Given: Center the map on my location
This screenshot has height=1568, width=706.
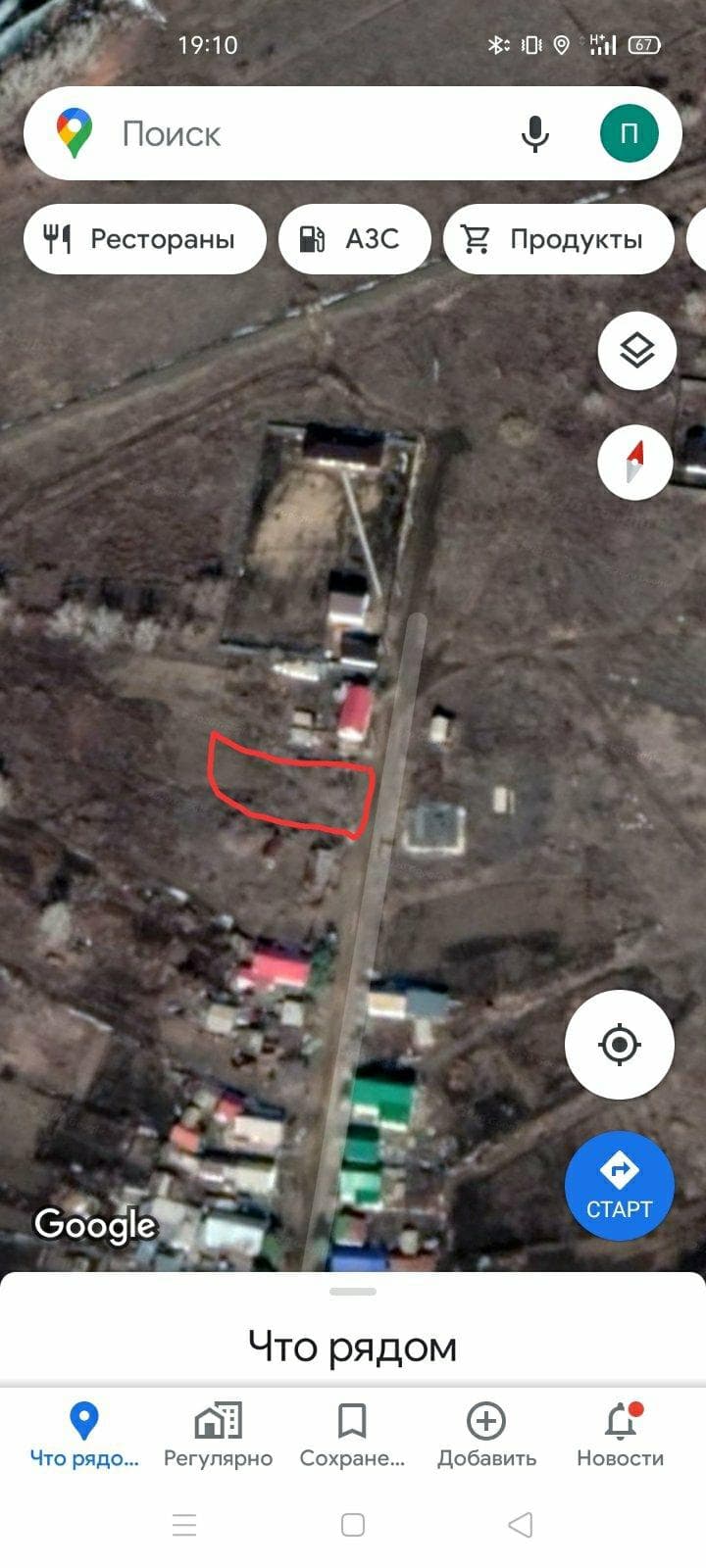Looking at the screenshot, I should (620, 1045).
